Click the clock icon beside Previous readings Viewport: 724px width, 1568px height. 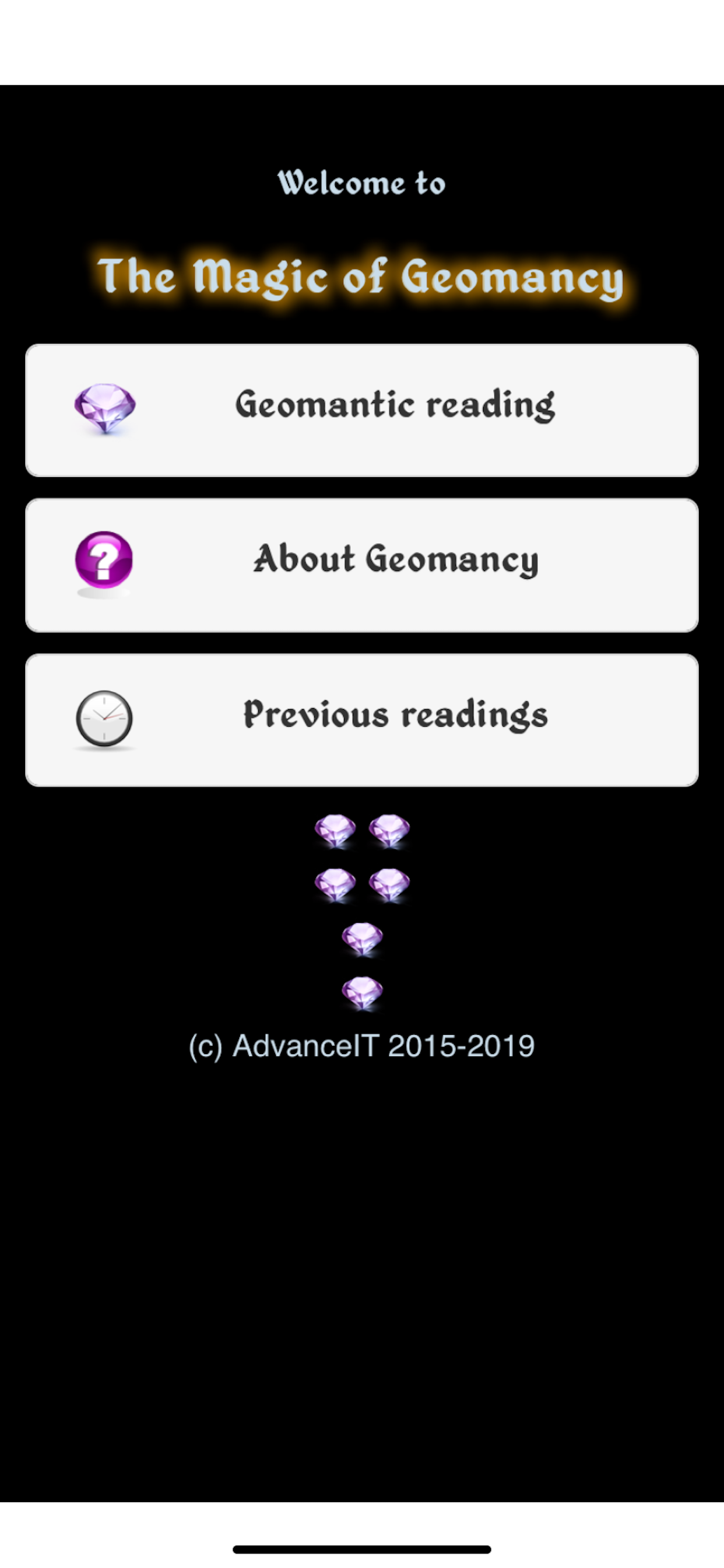tap(105, 718)
